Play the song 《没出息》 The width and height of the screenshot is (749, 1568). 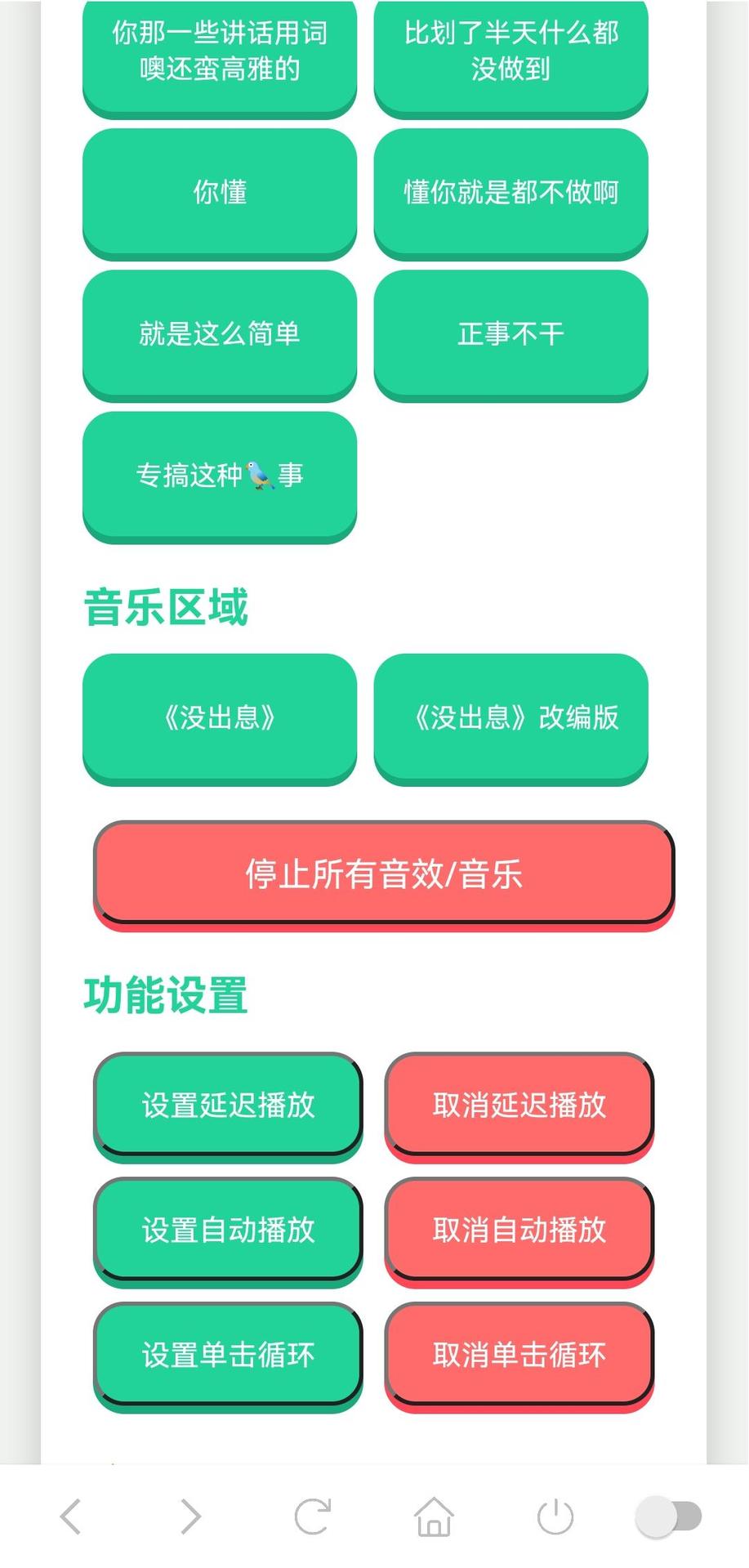click(220, 717)
